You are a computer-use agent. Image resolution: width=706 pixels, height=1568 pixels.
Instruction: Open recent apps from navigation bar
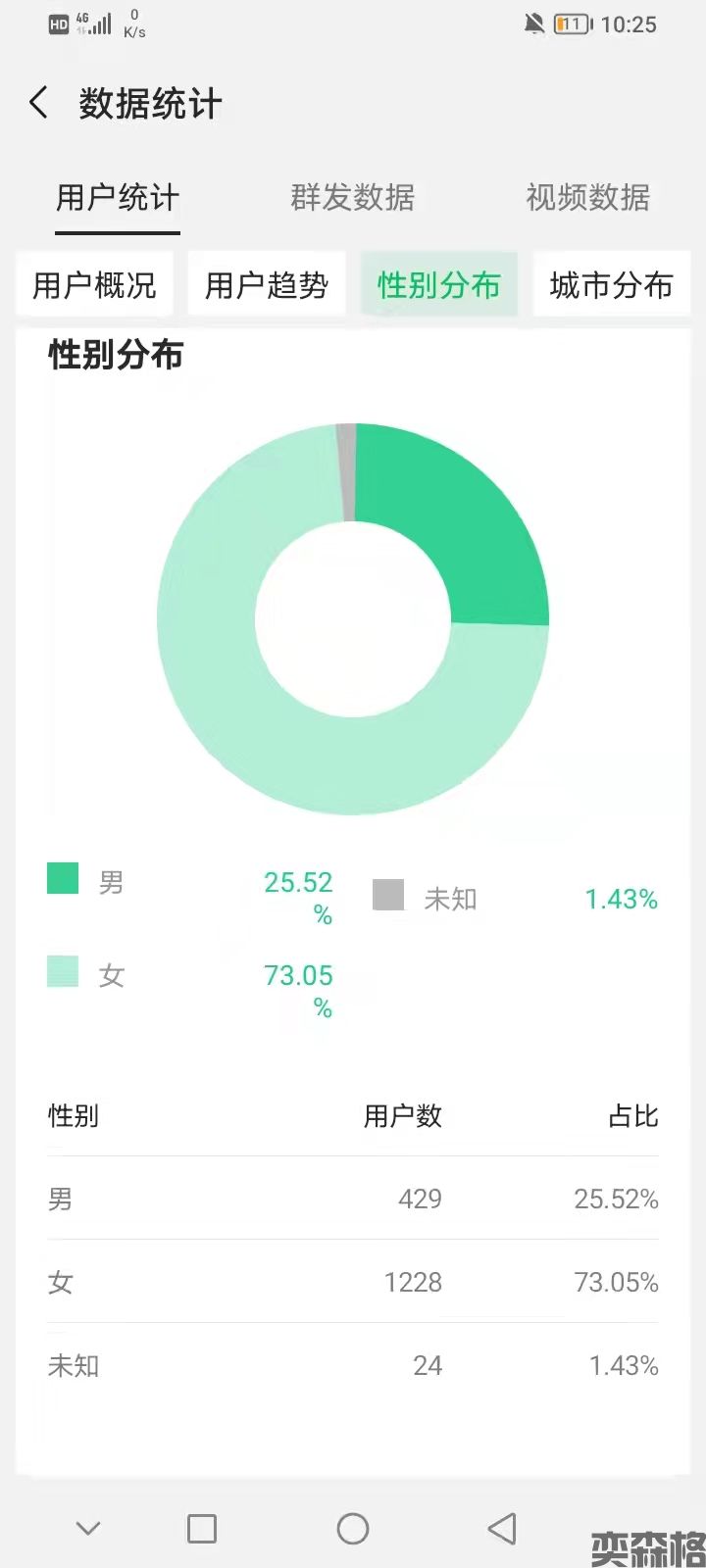(x=202, y=1528)
